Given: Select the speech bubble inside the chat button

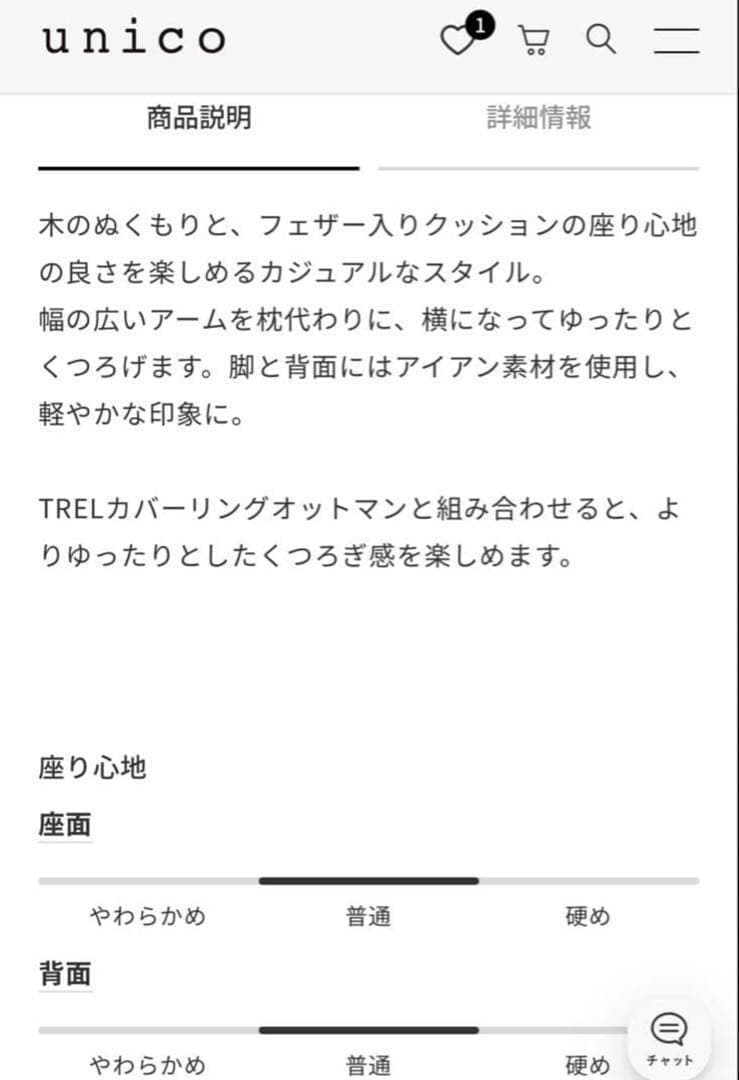Looking at the screenshot, I should [x=669, y=1029].
